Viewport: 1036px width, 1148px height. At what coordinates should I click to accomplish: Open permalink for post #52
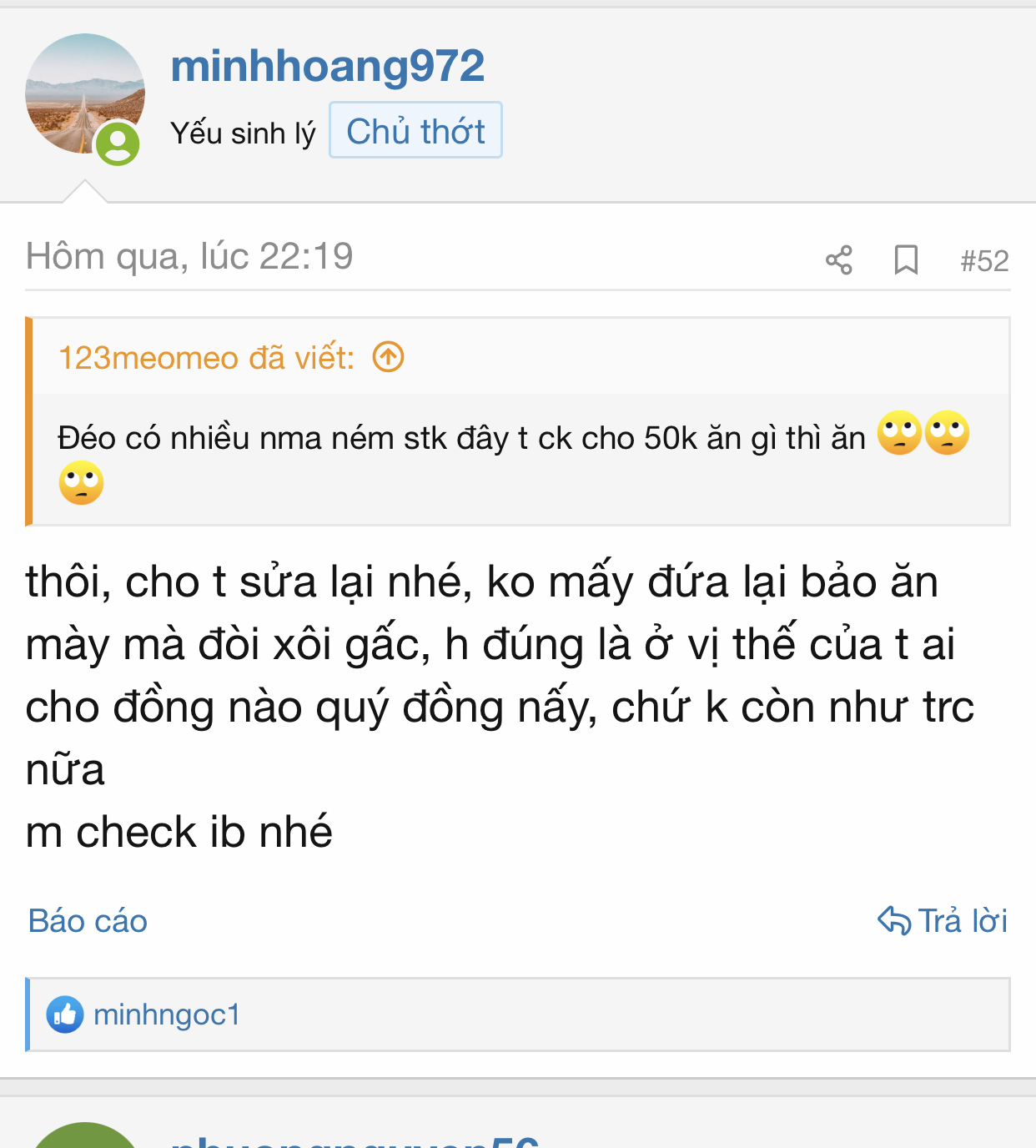984,261
